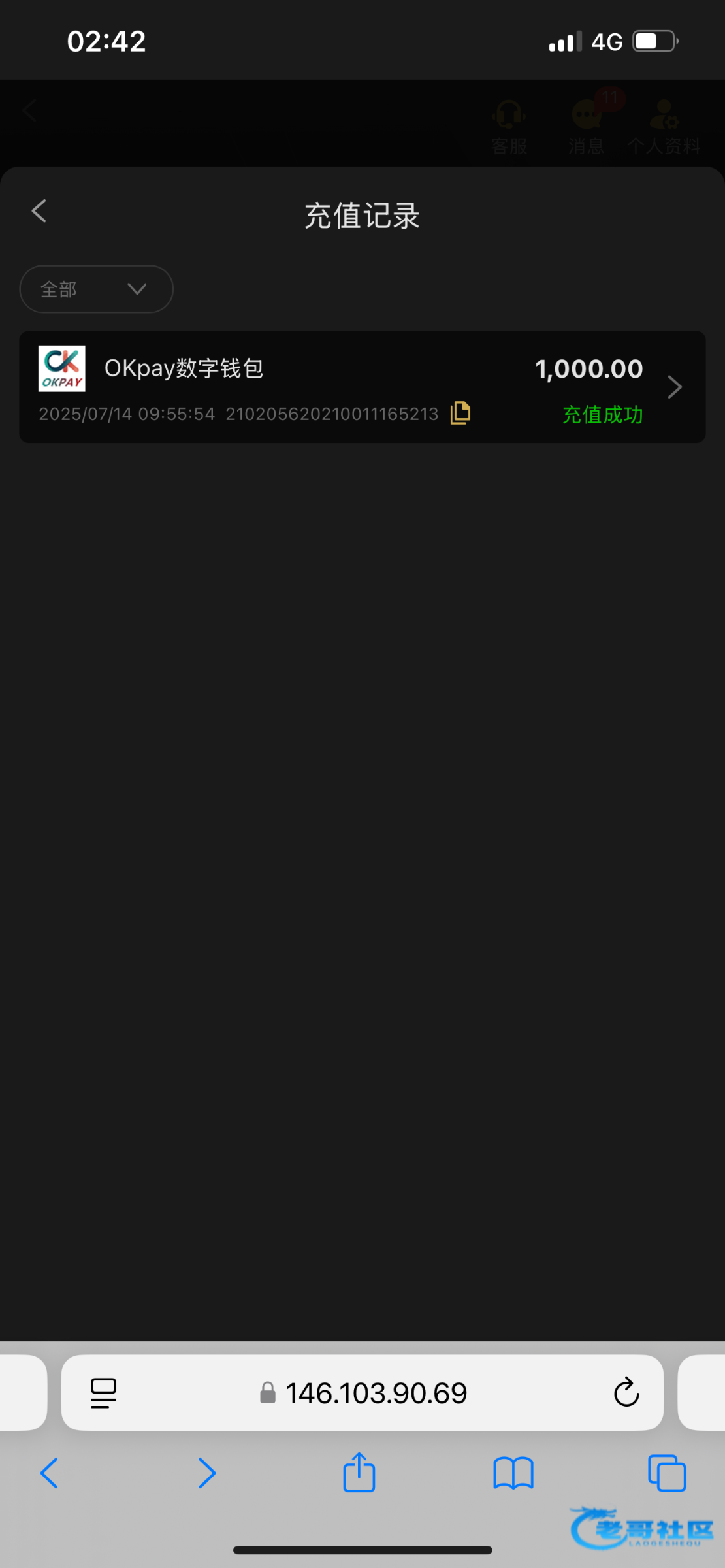
Task: Open the page format menu in Safari
Action: (x=103, y=1393)
